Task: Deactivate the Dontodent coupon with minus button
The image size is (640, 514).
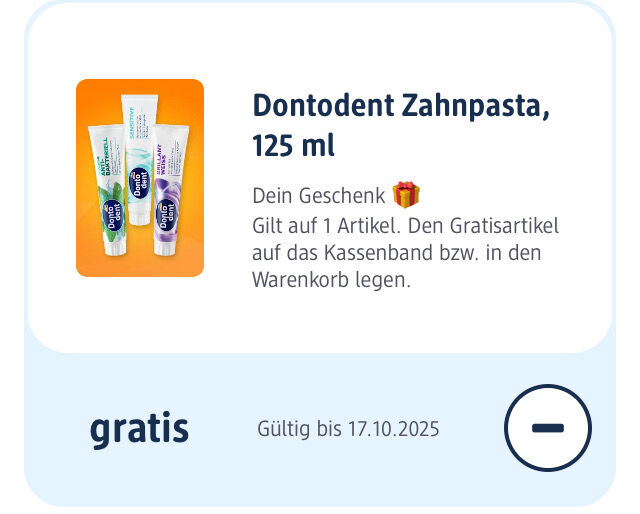Action: [547, 428]
